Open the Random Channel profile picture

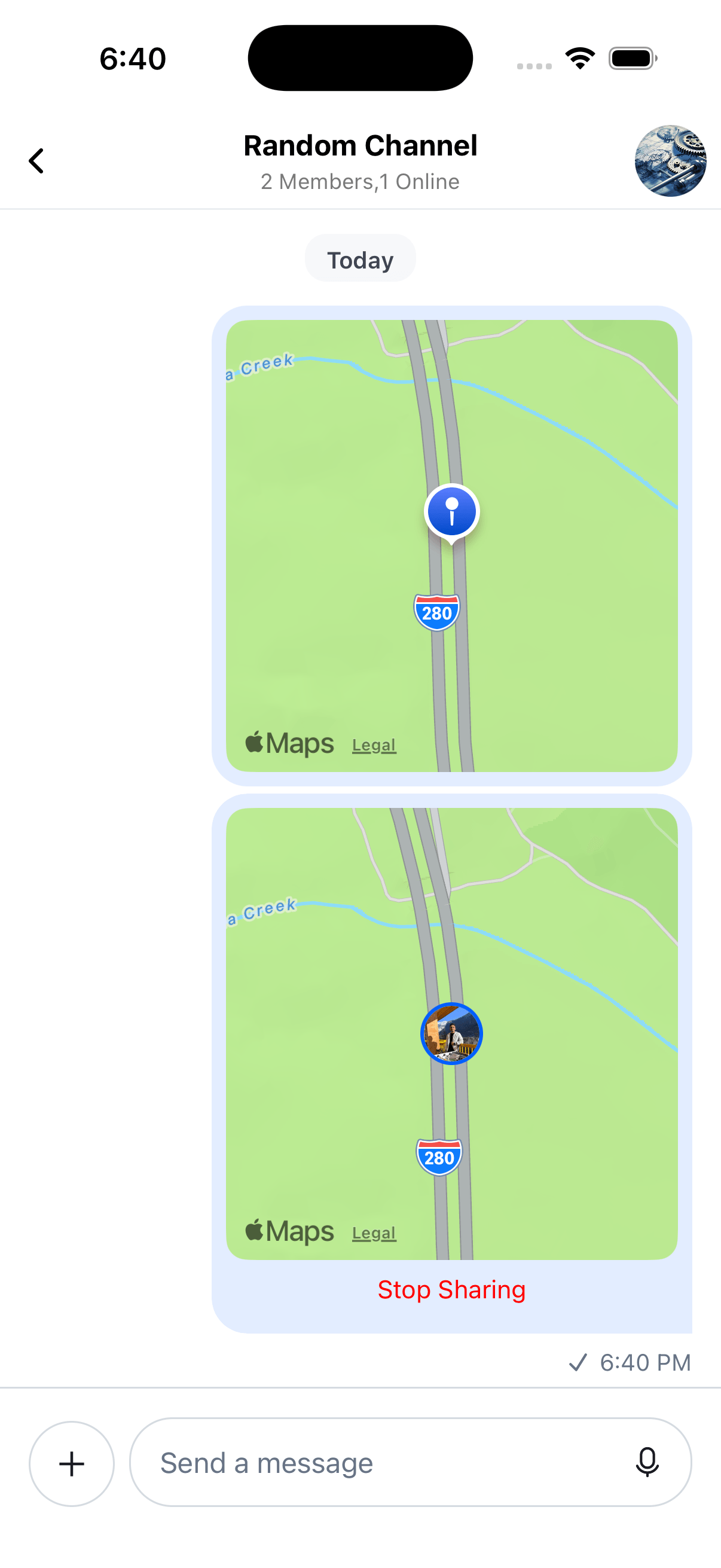tap(670, 160)
